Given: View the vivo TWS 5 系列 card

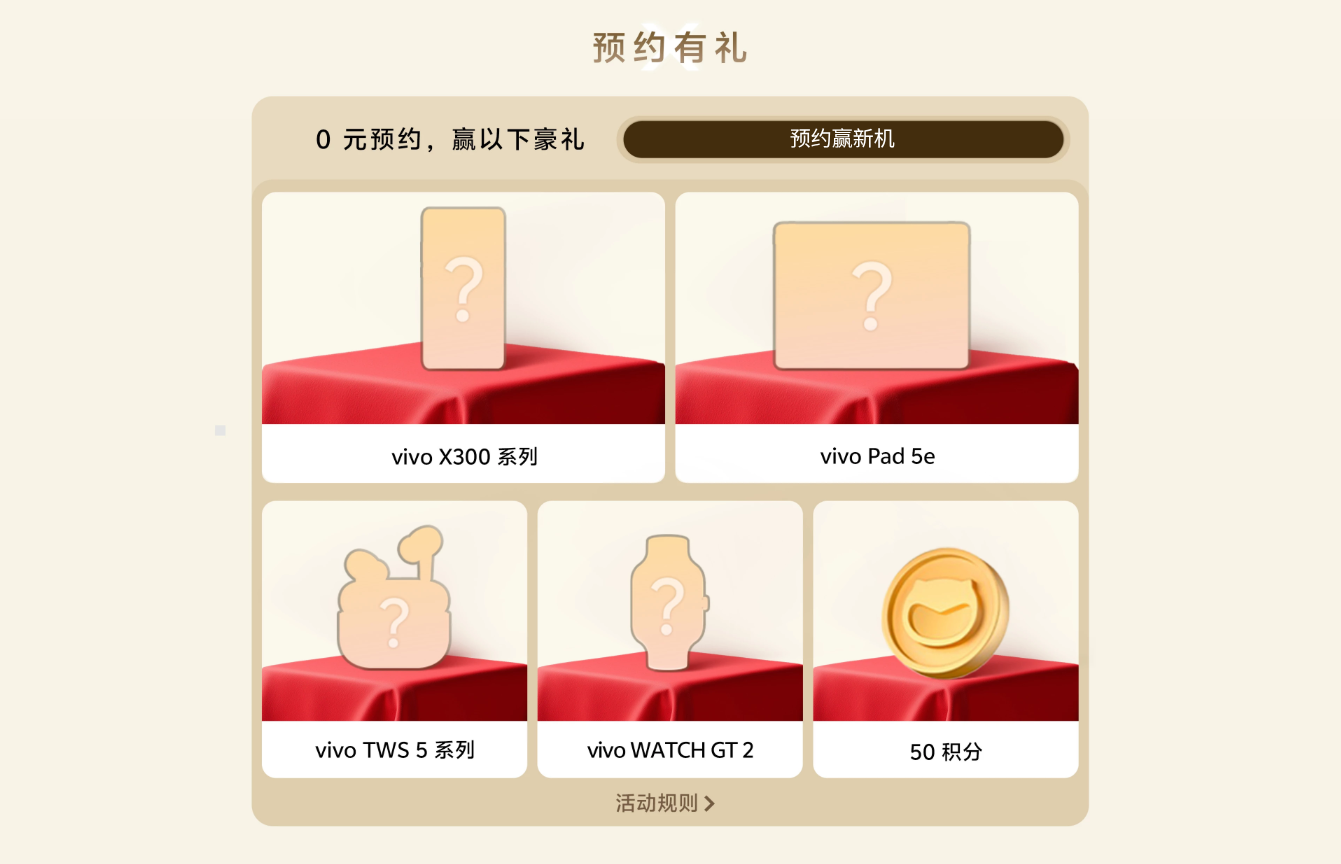Looking at the screenshot, I should click(394, 639).
